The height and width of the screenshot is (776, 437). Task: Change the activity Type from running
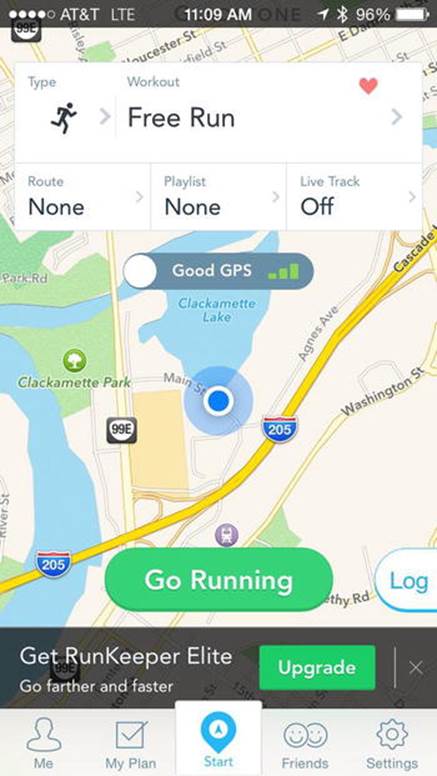65,113
